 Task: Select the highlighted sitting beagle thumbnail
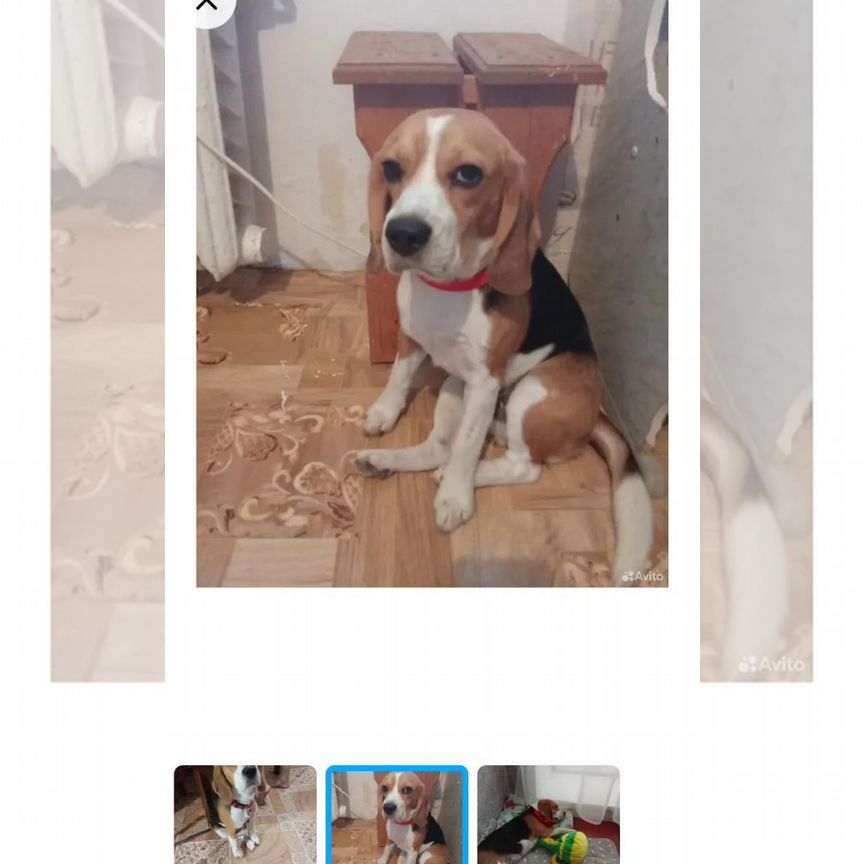point(397,815)
